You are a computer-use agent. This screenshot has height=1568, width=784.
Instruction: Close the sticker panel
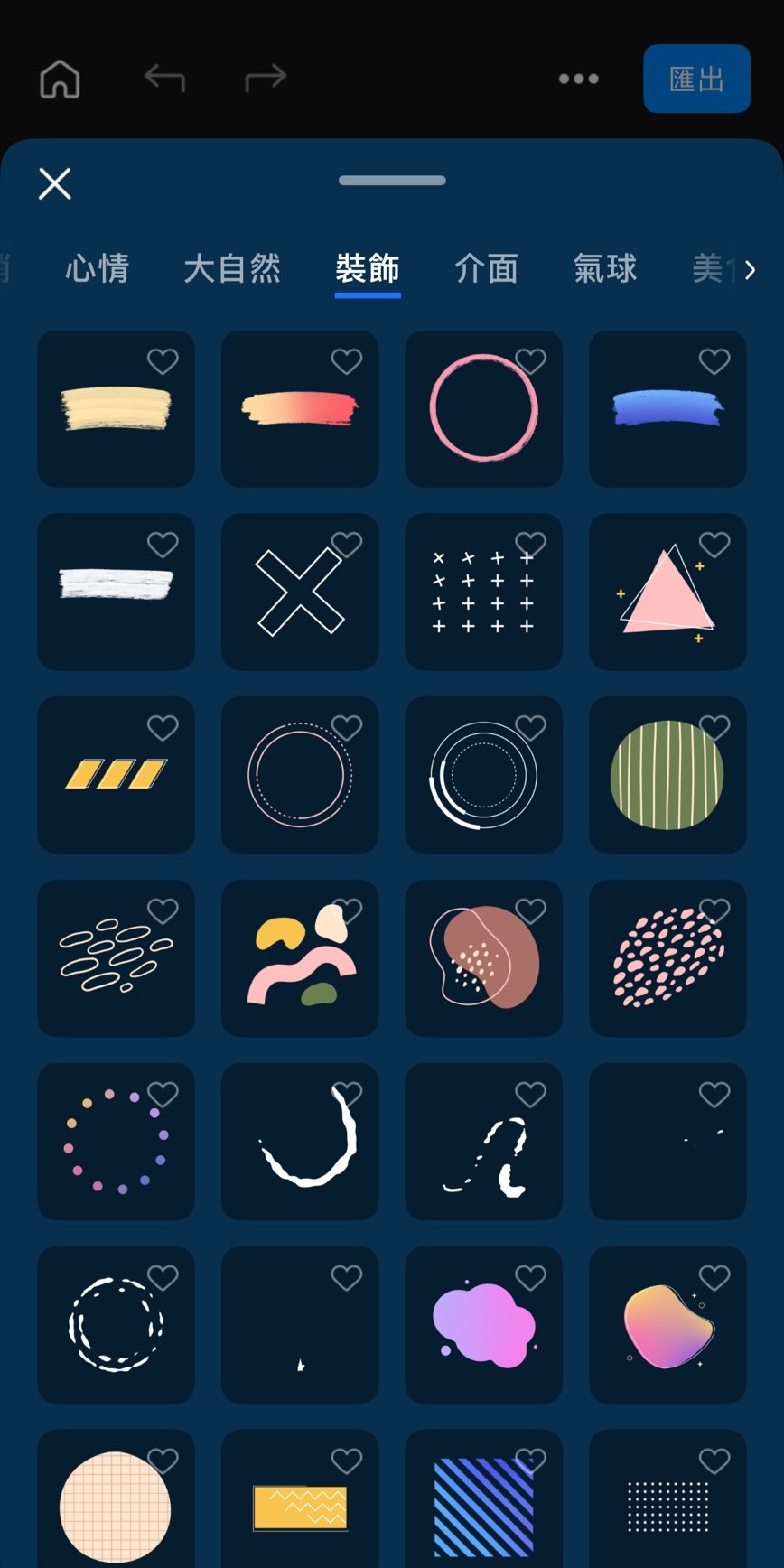pos(55,183)
